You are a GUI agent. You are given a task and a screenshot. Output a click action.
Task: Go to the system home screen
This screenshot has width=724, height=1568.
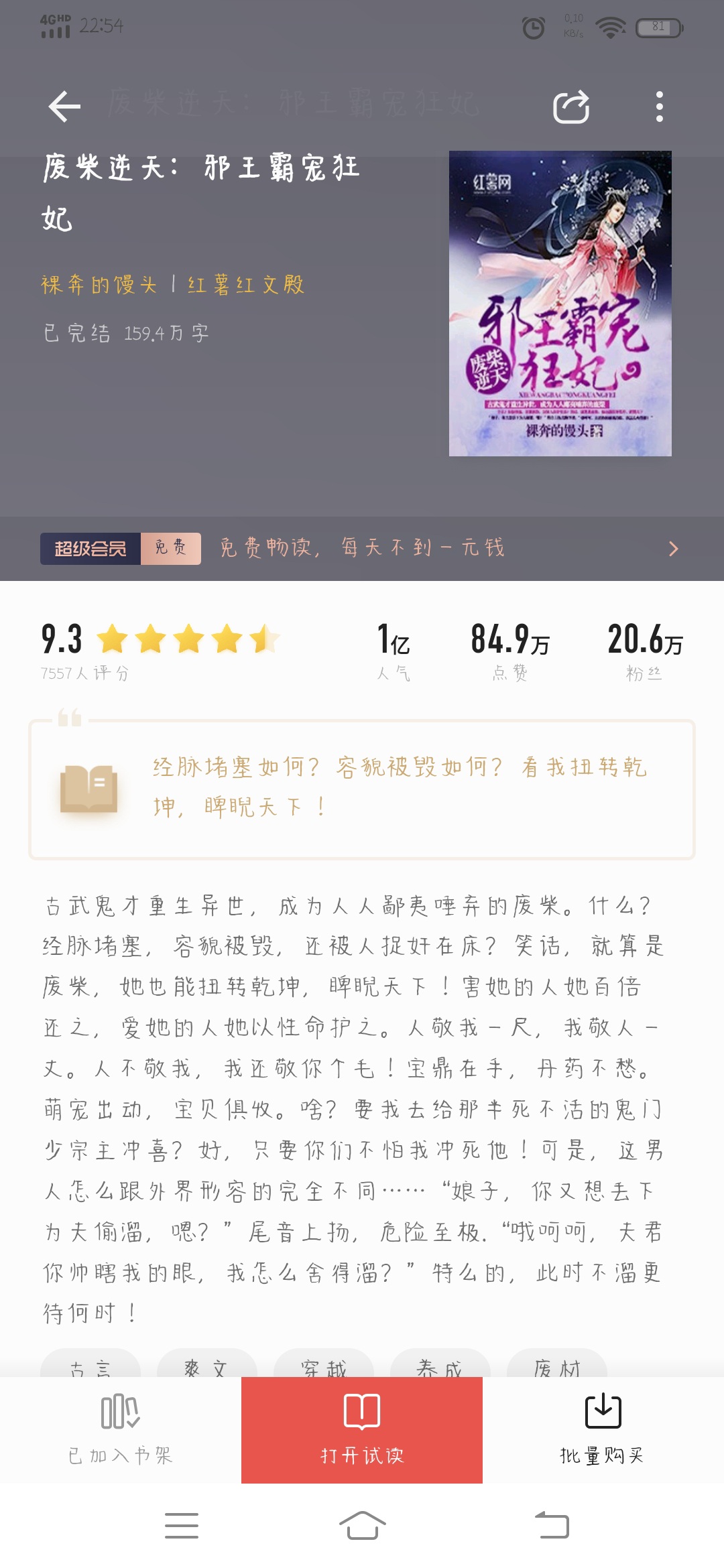[x=362, y=1526]
